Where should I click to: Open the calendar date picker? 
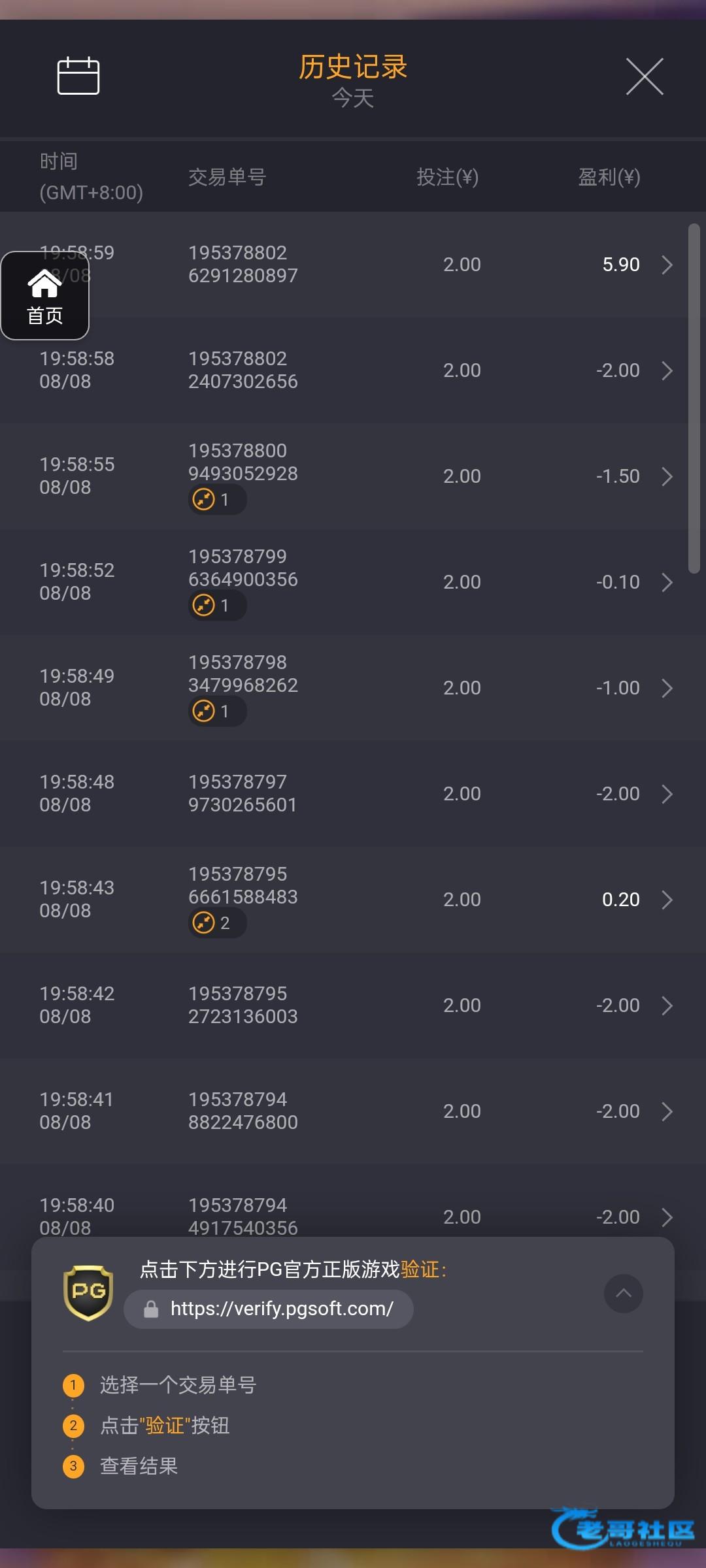[x=78, y=76]
